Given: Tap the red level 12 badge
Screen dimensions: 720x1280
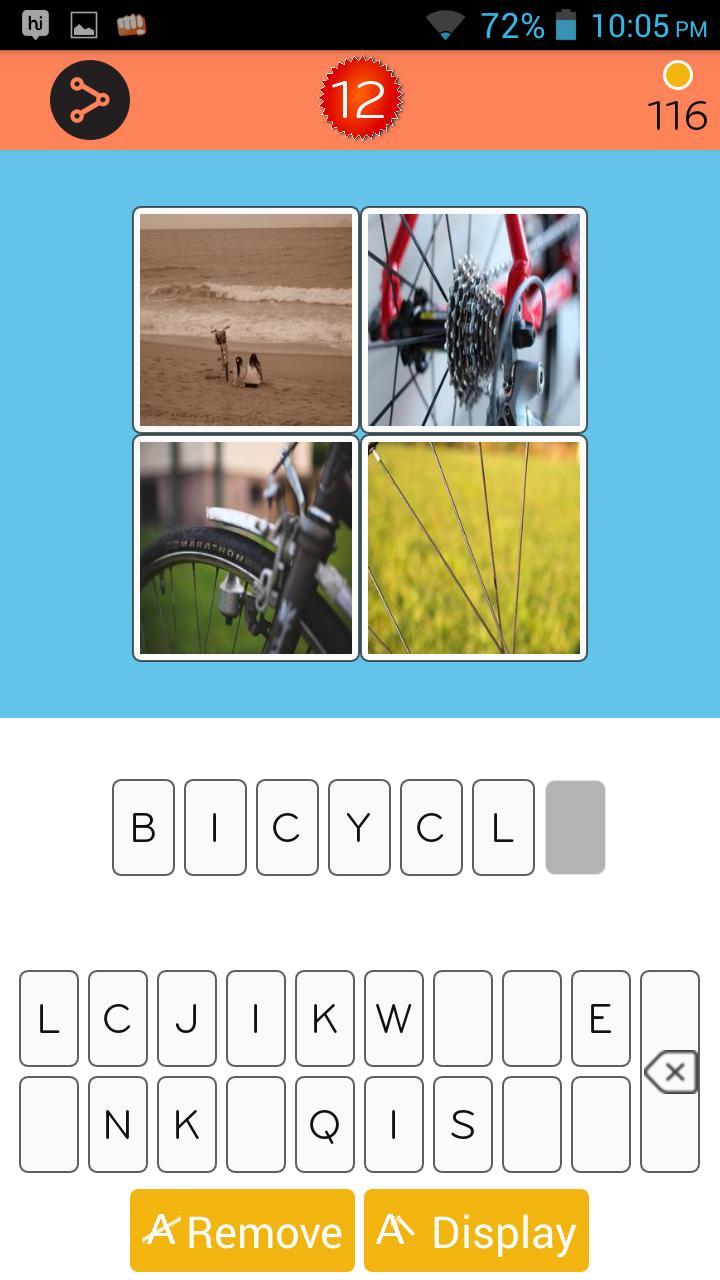Looking at the screenshot, I should click(361, 98).
